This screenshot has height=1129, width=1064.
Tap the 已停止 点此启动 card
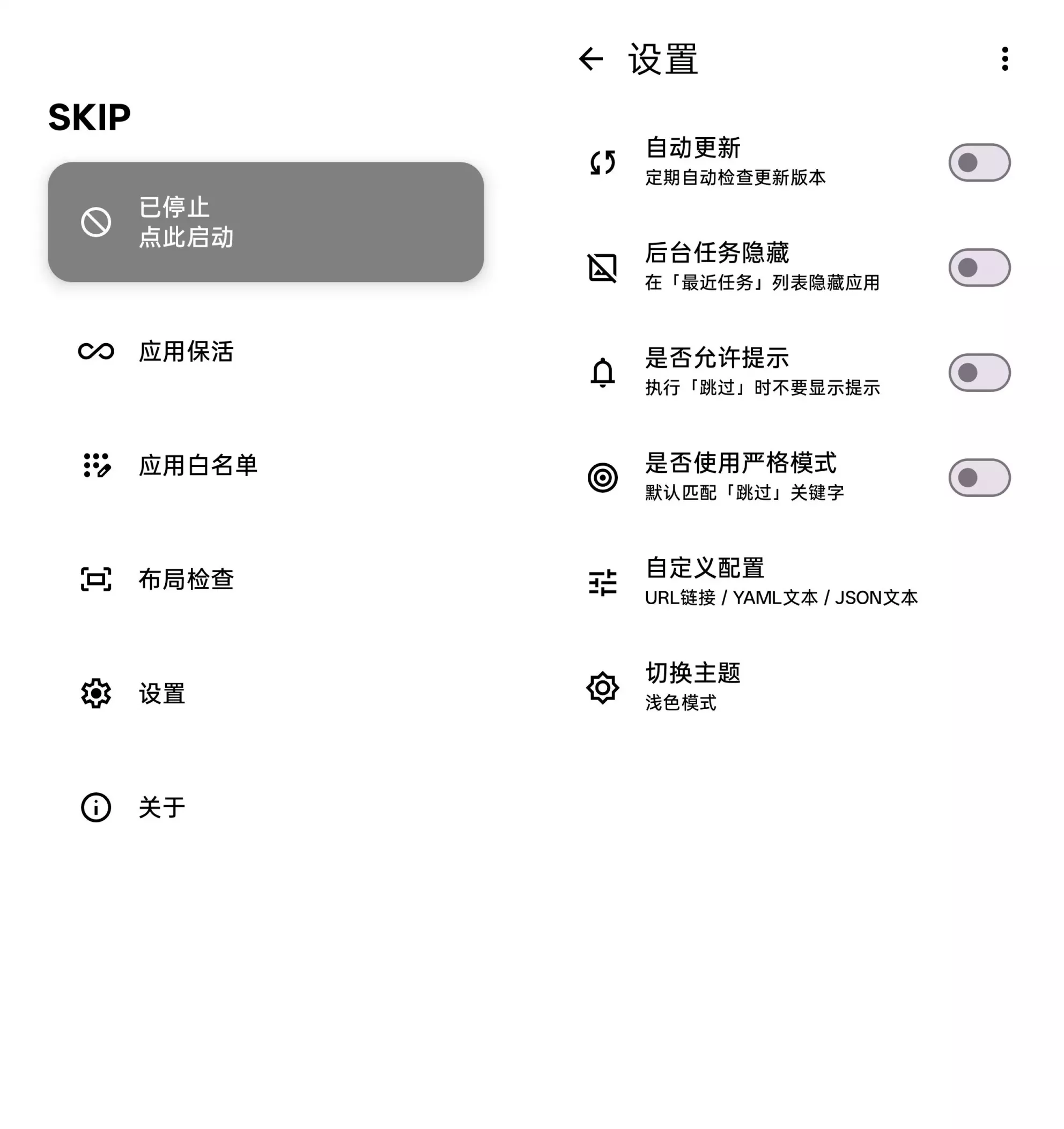[266, 222]
